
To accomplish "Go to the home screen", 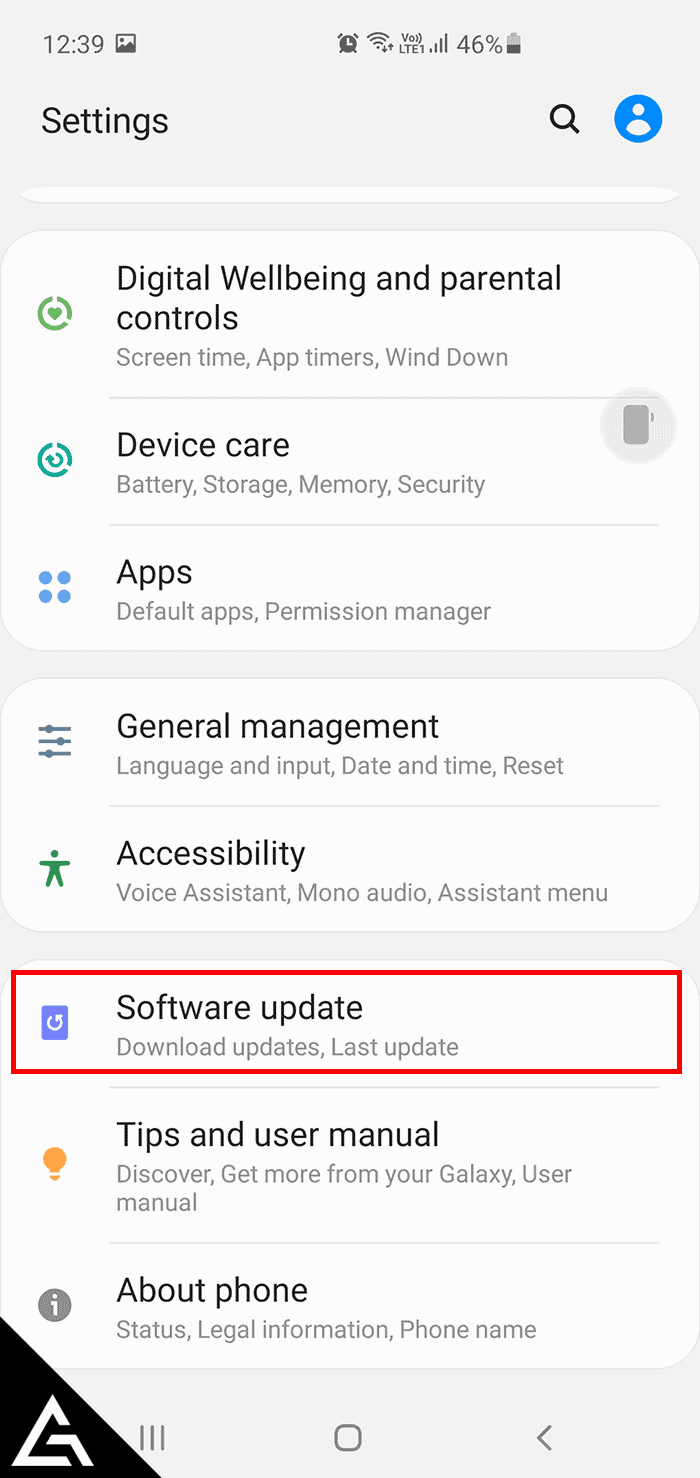I will 348,1438.
